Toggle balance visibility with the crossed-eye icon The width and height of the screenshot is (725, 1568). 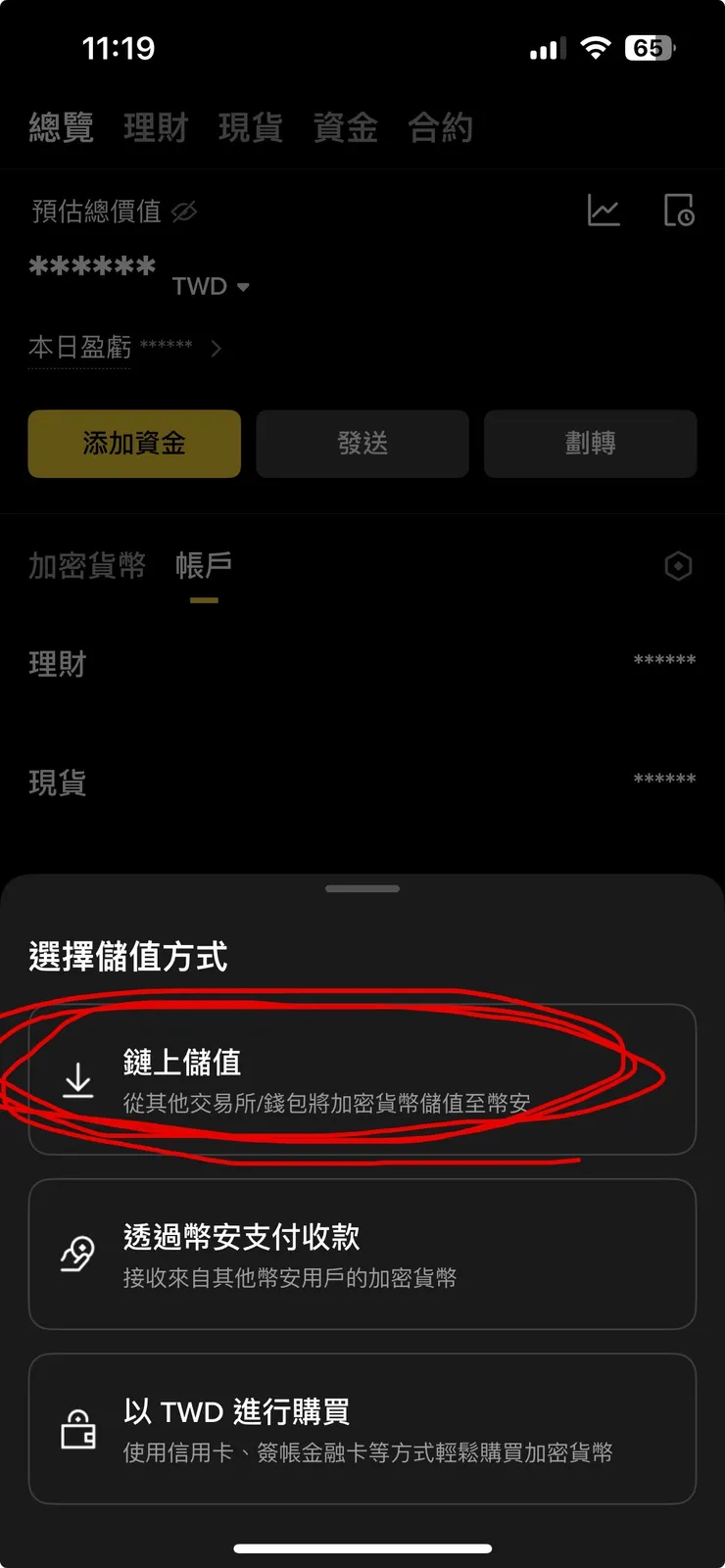185,212
